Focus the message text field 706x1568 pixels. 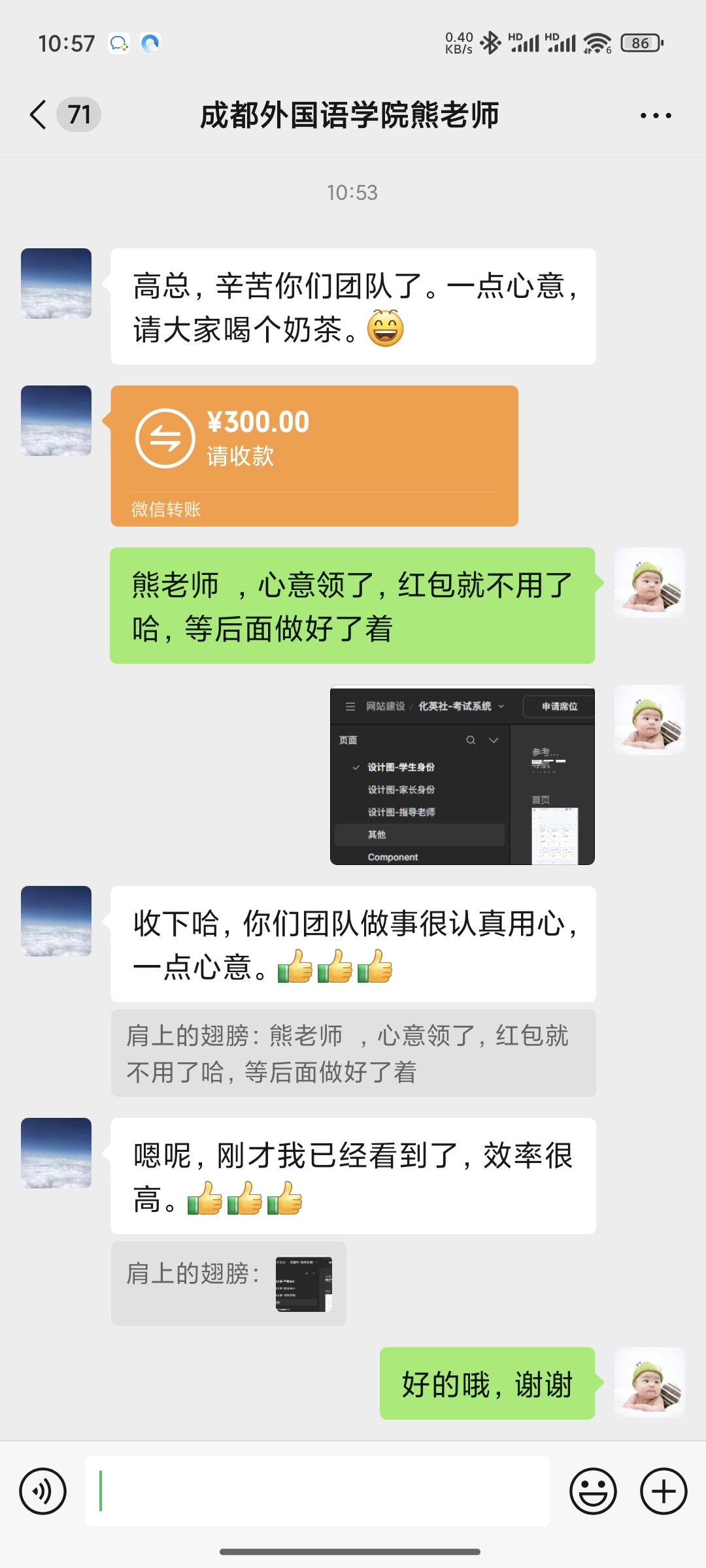(x=318, y=1491)
